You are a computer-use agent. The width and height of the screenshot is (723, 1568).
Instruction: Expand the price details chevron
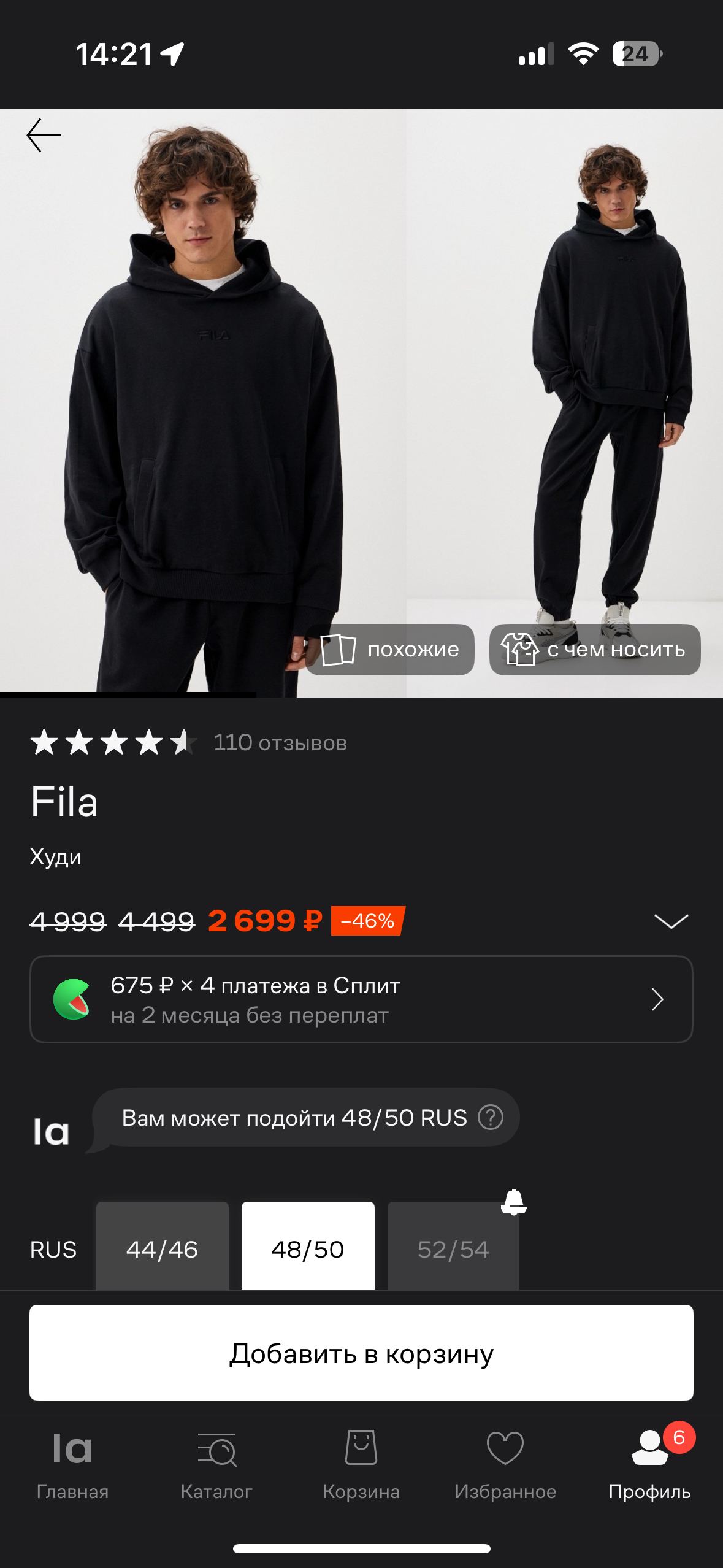point(671,921)
